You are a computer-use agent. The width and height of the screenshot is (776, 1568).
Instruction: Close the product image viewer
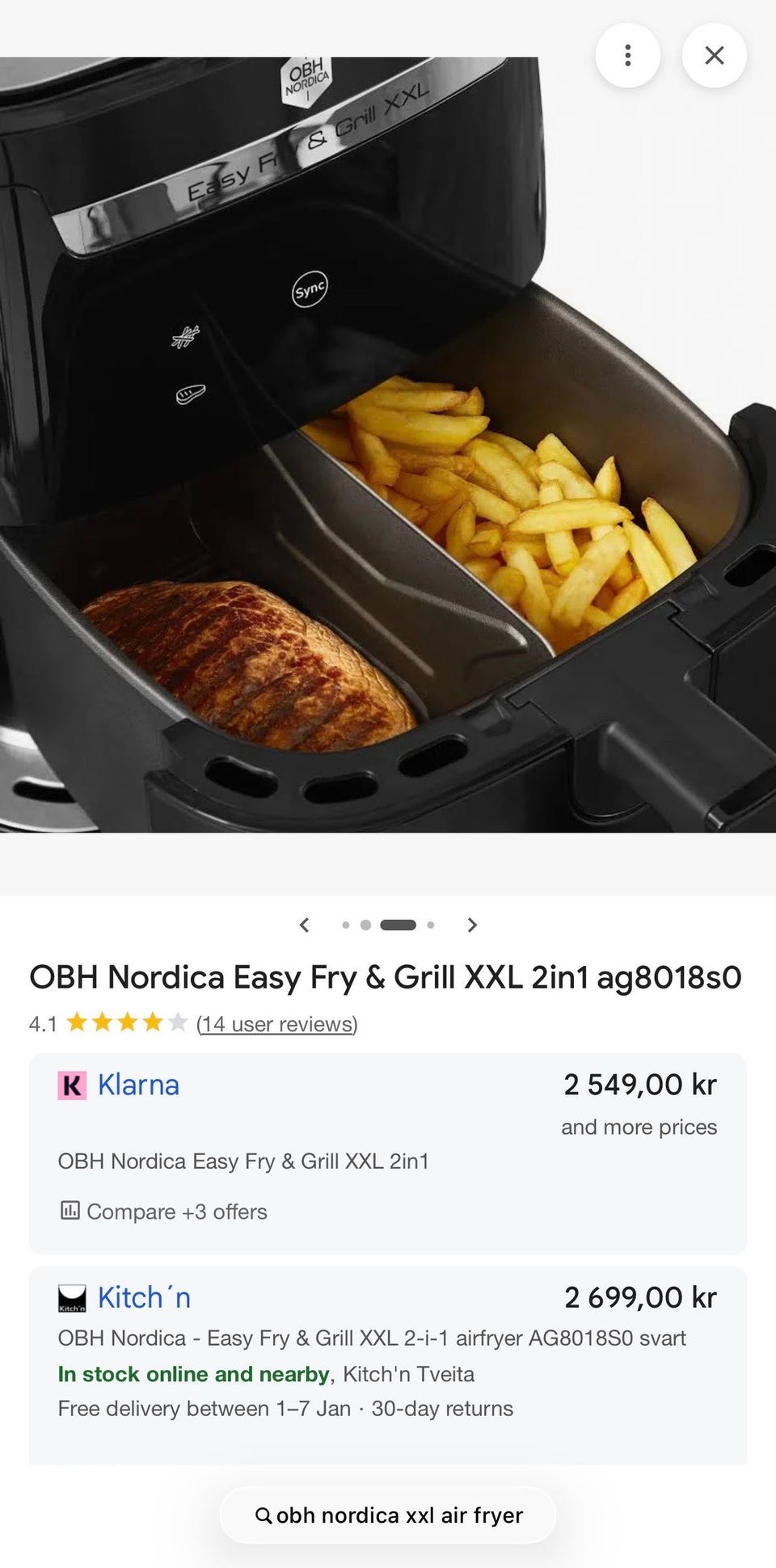coord(714,56)
